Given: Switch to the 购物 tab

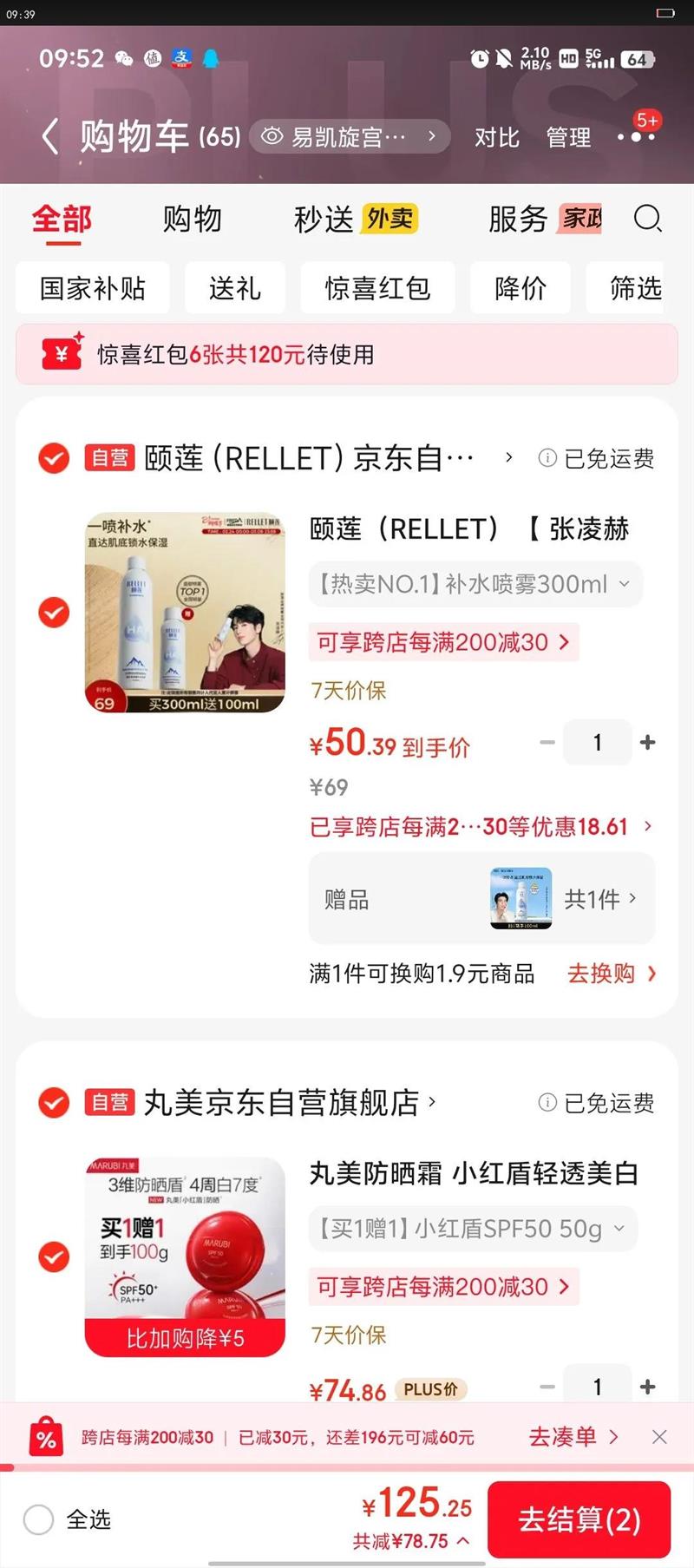Looking at the screenshot, I should [x=192, y=219].
